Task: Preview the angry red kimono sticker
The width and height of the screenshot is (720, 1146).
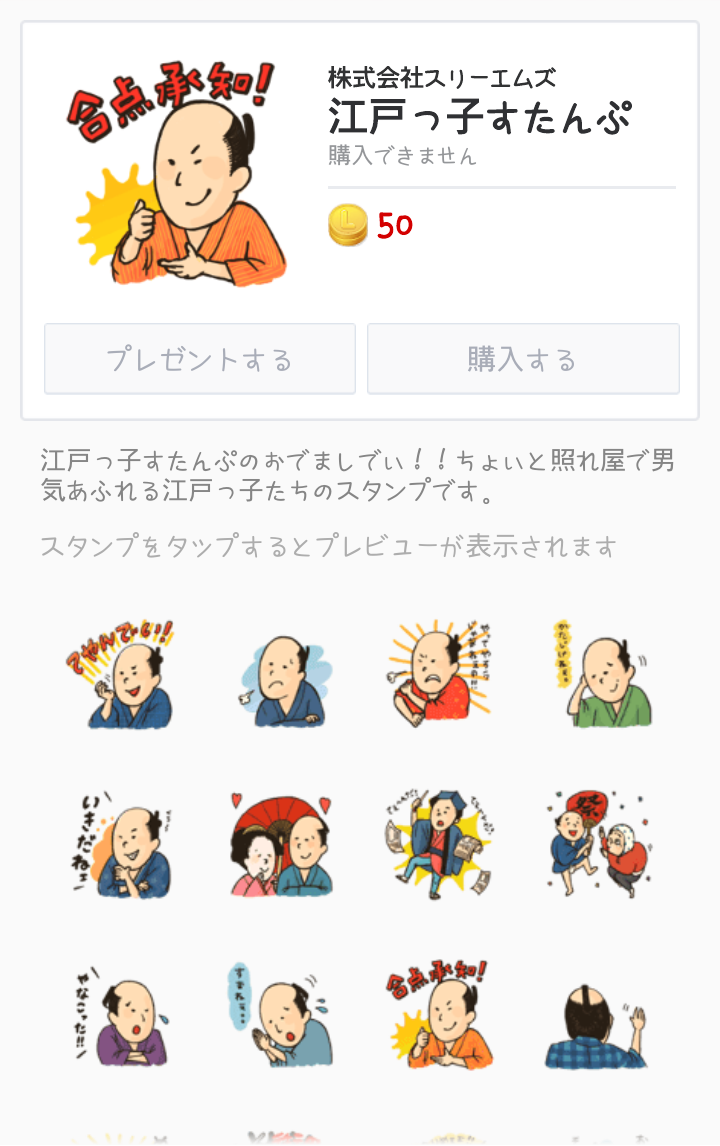Action: pyautogui.click(x=437, y=675)
